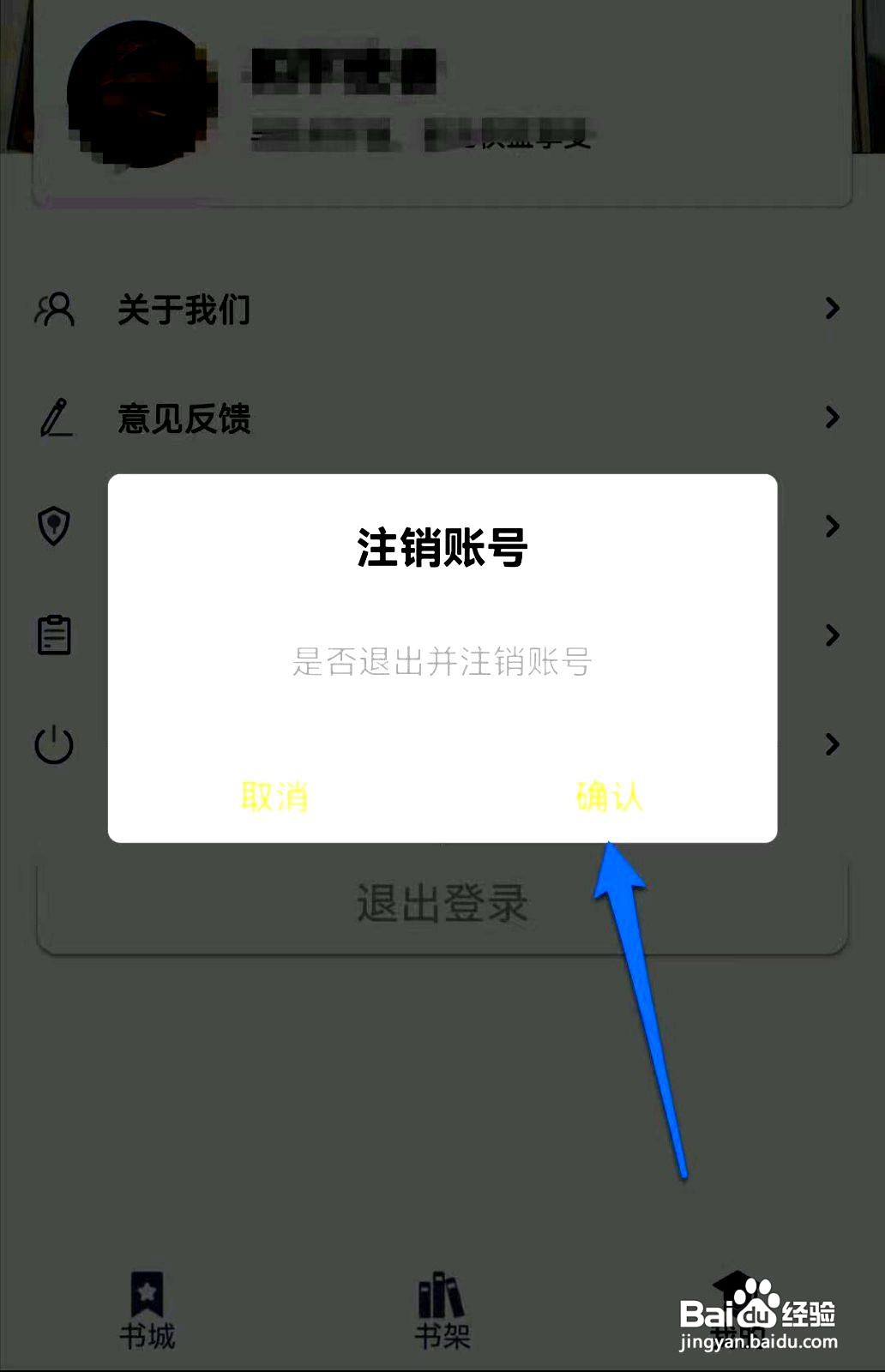This screenshot has width=885, height=1372.
Task: Select the pen icon next to 意见反馈
Action: pos(55,418)
